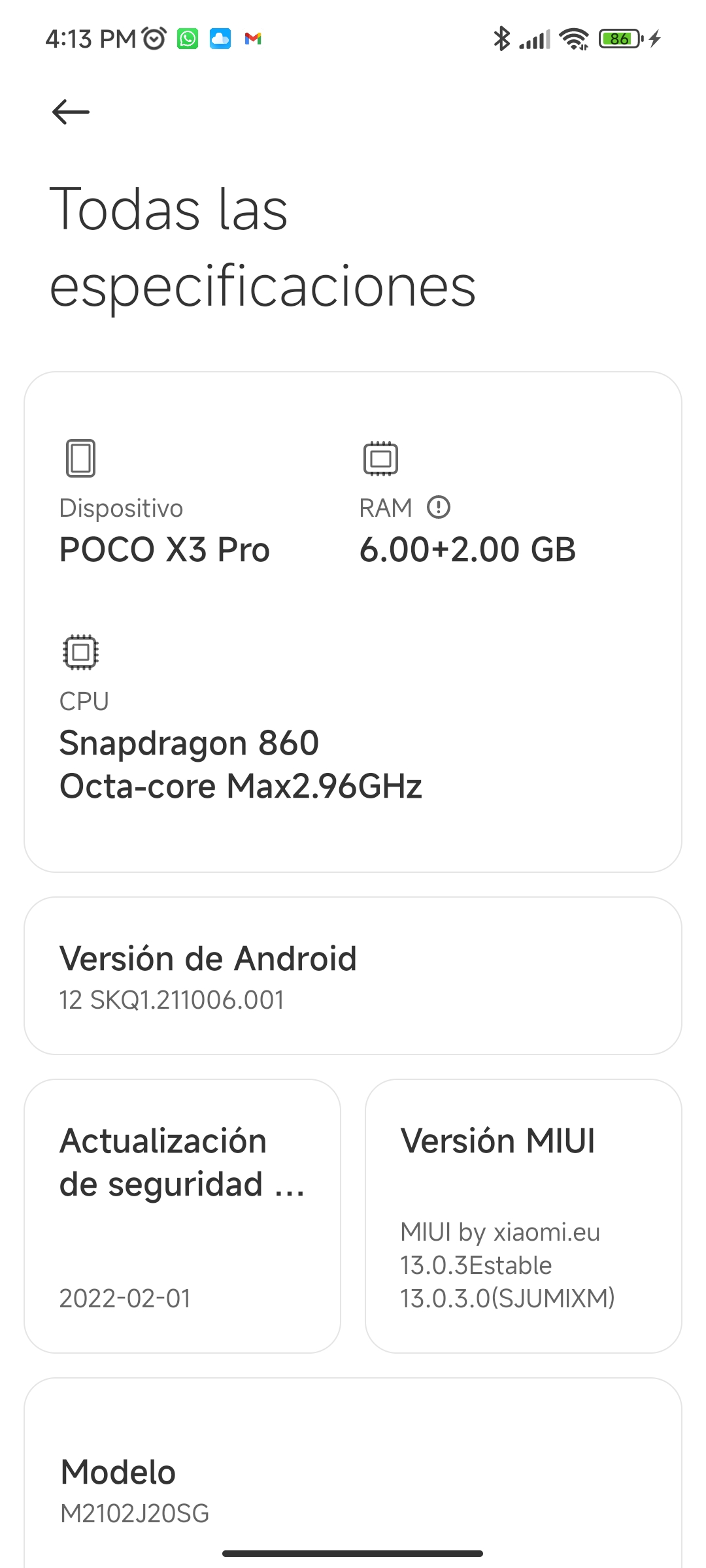Open the Actualización de seguridad card
The width and height of the screenshot is (706, 1568).
click(182, 1216)
